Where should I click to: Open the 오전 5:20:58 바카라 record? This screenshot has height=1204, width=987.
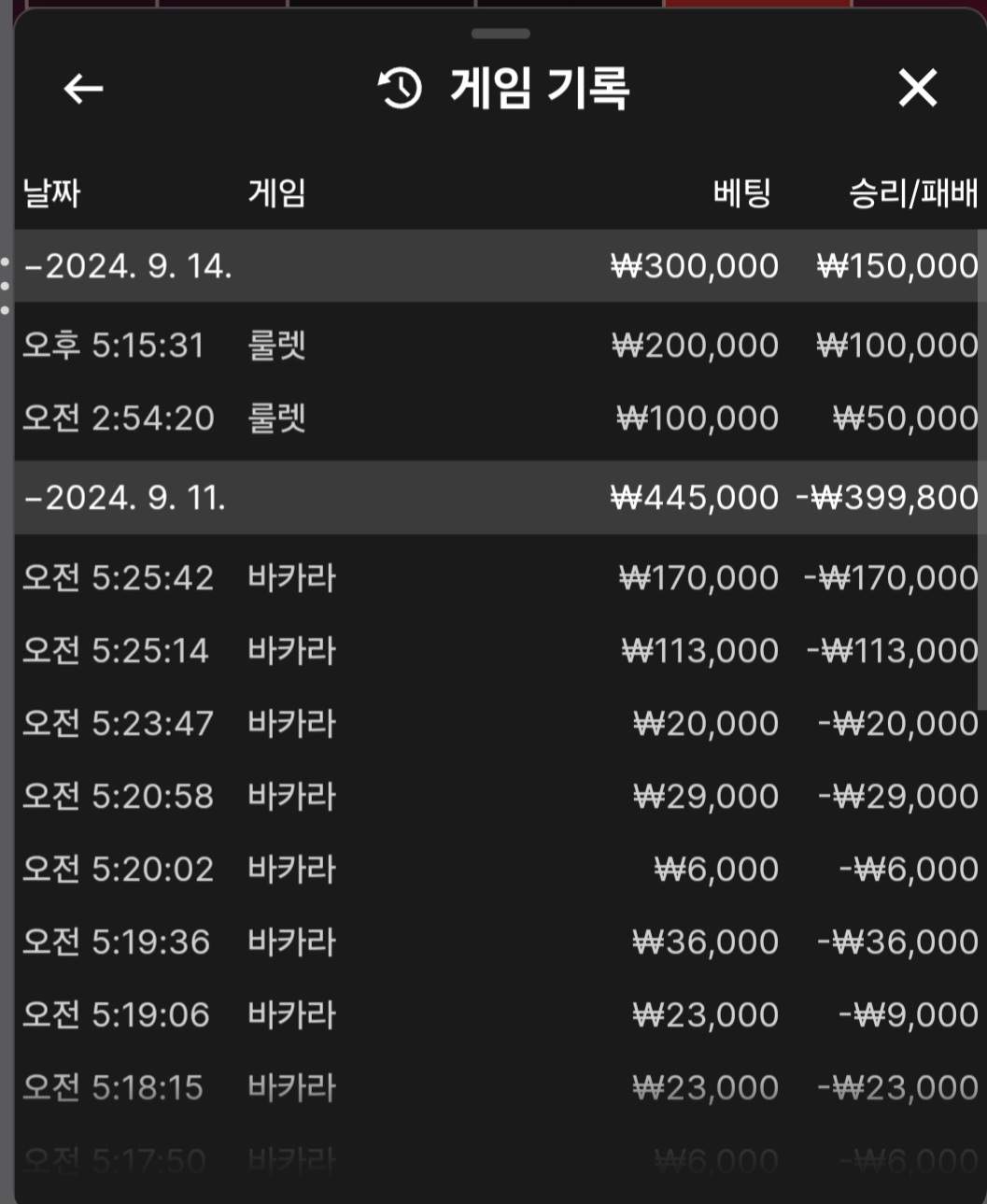pos(495,797)
